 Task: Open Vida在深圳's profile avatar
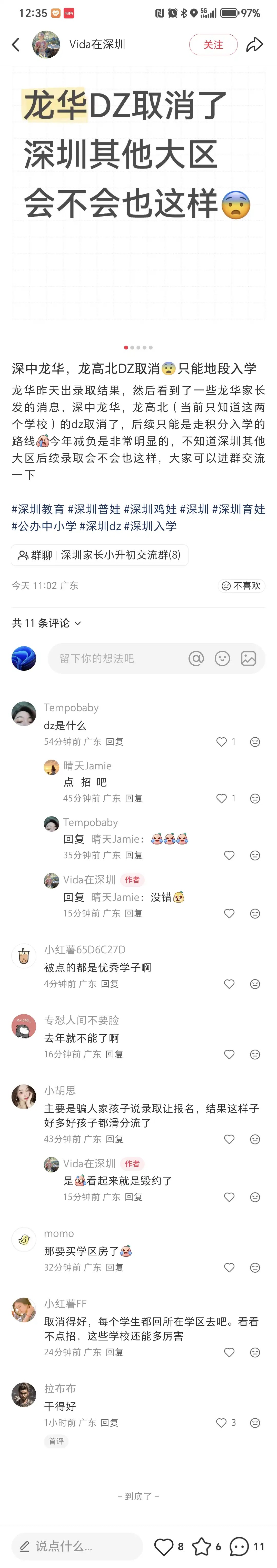click(x=46, y=44)
